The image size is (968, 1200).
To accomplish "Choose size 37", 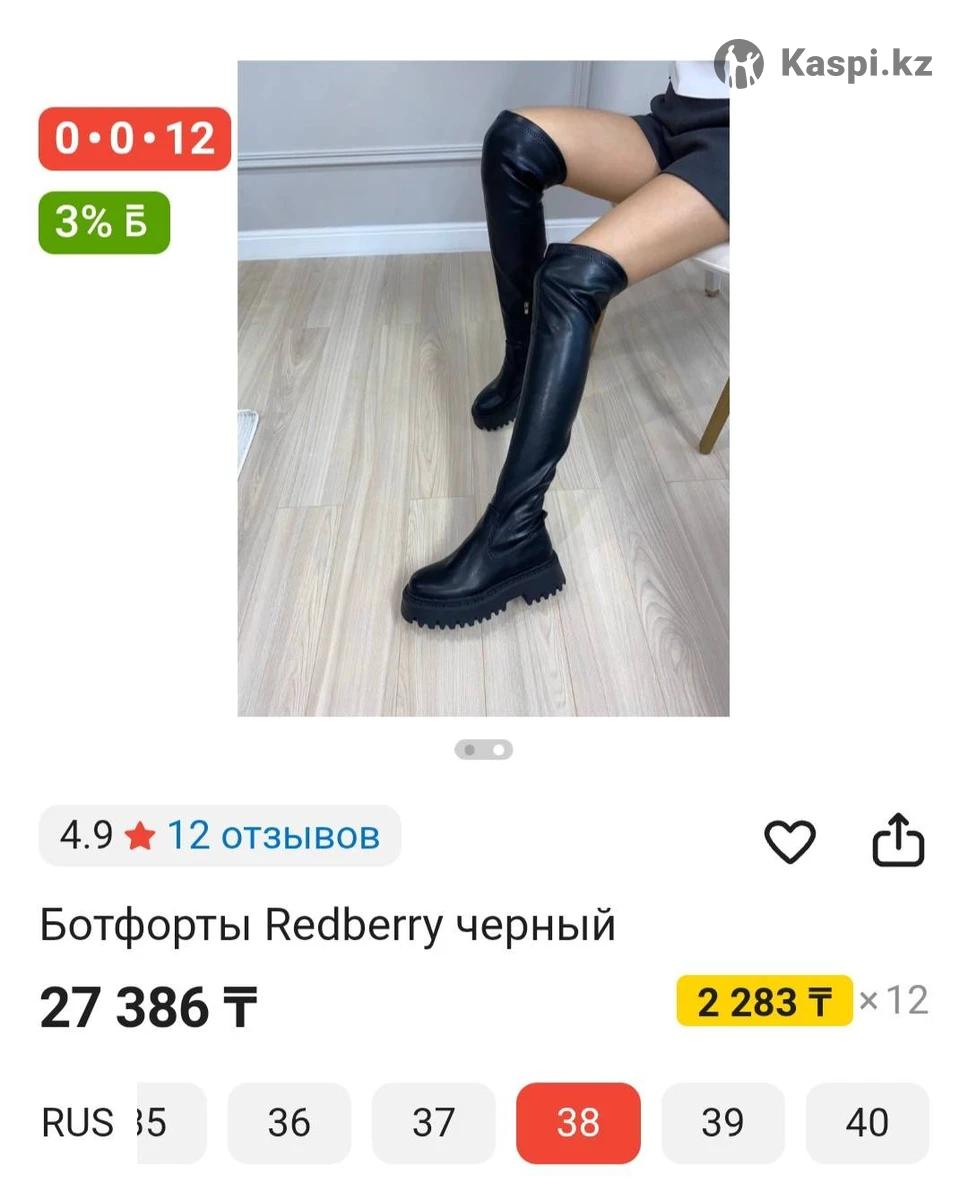I will tap(433, 1123).
